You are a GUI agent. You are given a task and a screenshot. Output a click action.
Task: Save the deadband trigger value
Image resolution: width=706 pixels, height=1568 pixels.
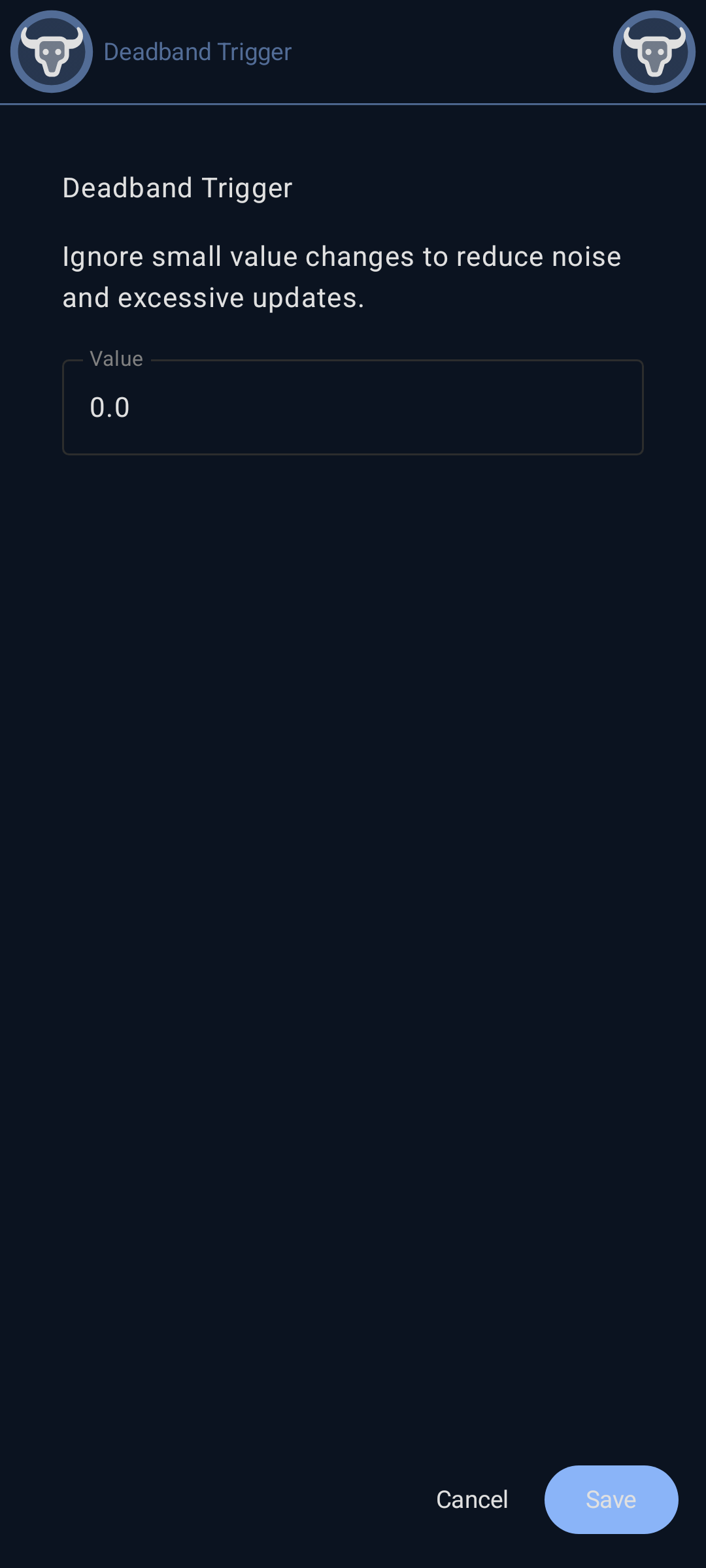pos(611,1499)
